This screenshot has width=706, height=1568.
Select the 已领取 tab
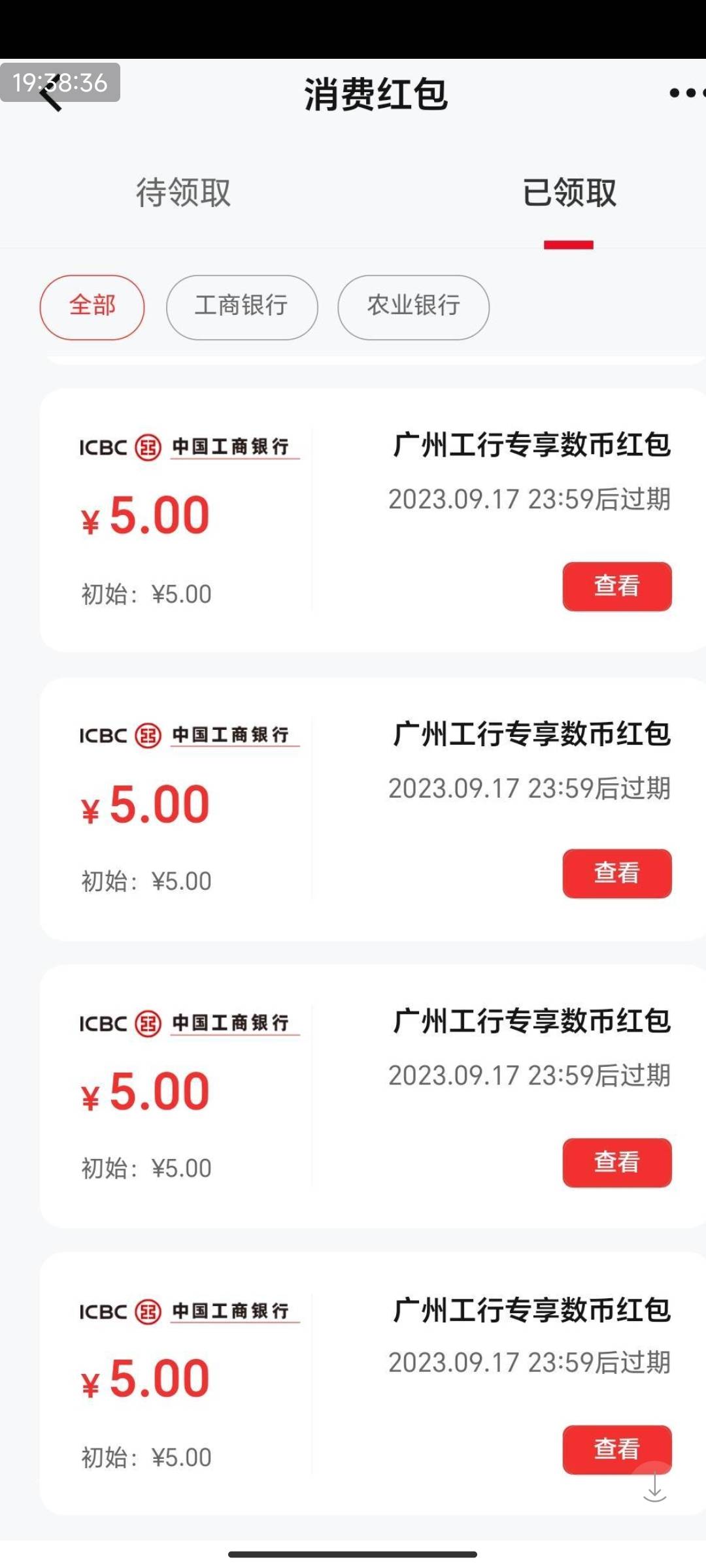coord(569,193)
